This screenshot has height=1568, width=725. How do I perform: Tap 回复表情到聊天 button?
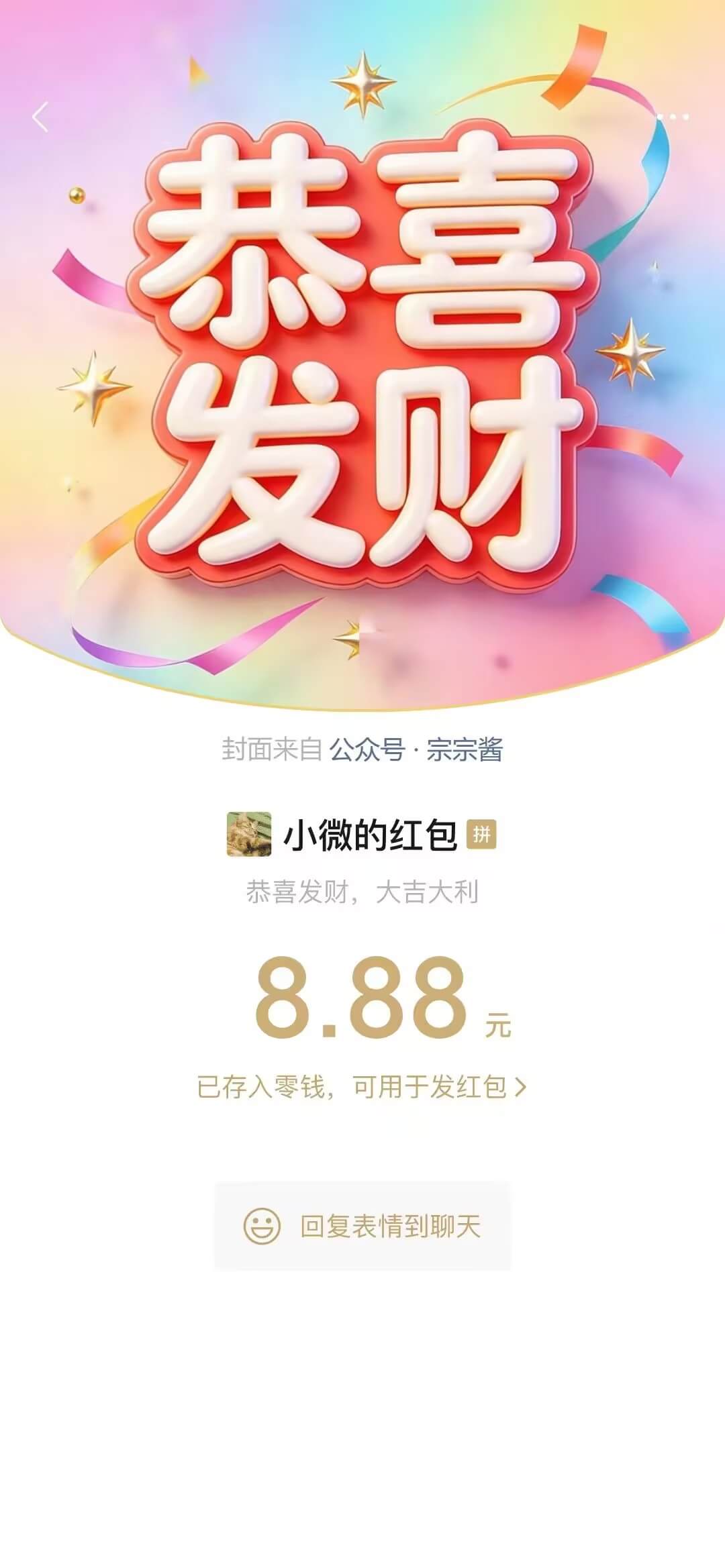362,1226
